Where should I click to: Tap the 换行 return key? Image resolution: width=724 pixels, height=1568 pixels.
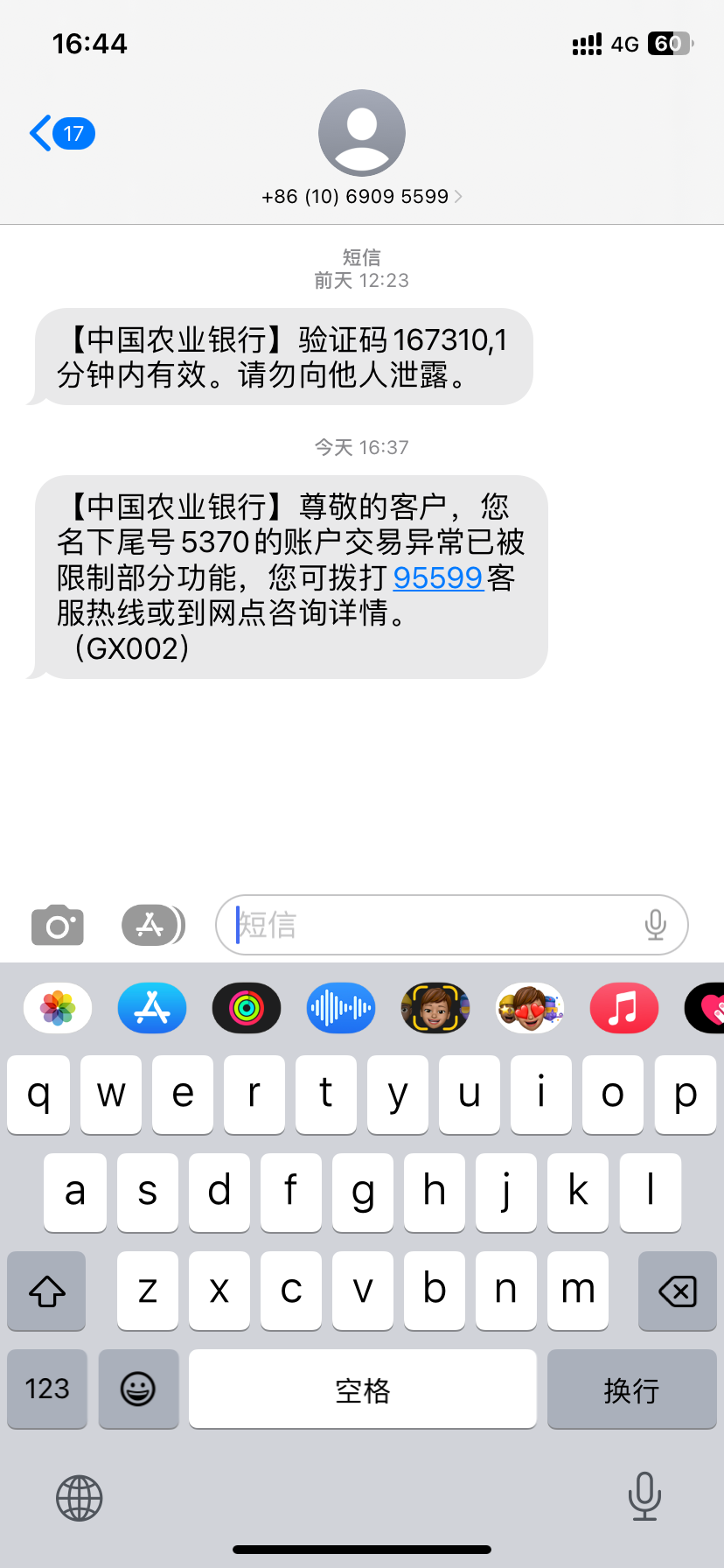click(x=631, y=1389)
